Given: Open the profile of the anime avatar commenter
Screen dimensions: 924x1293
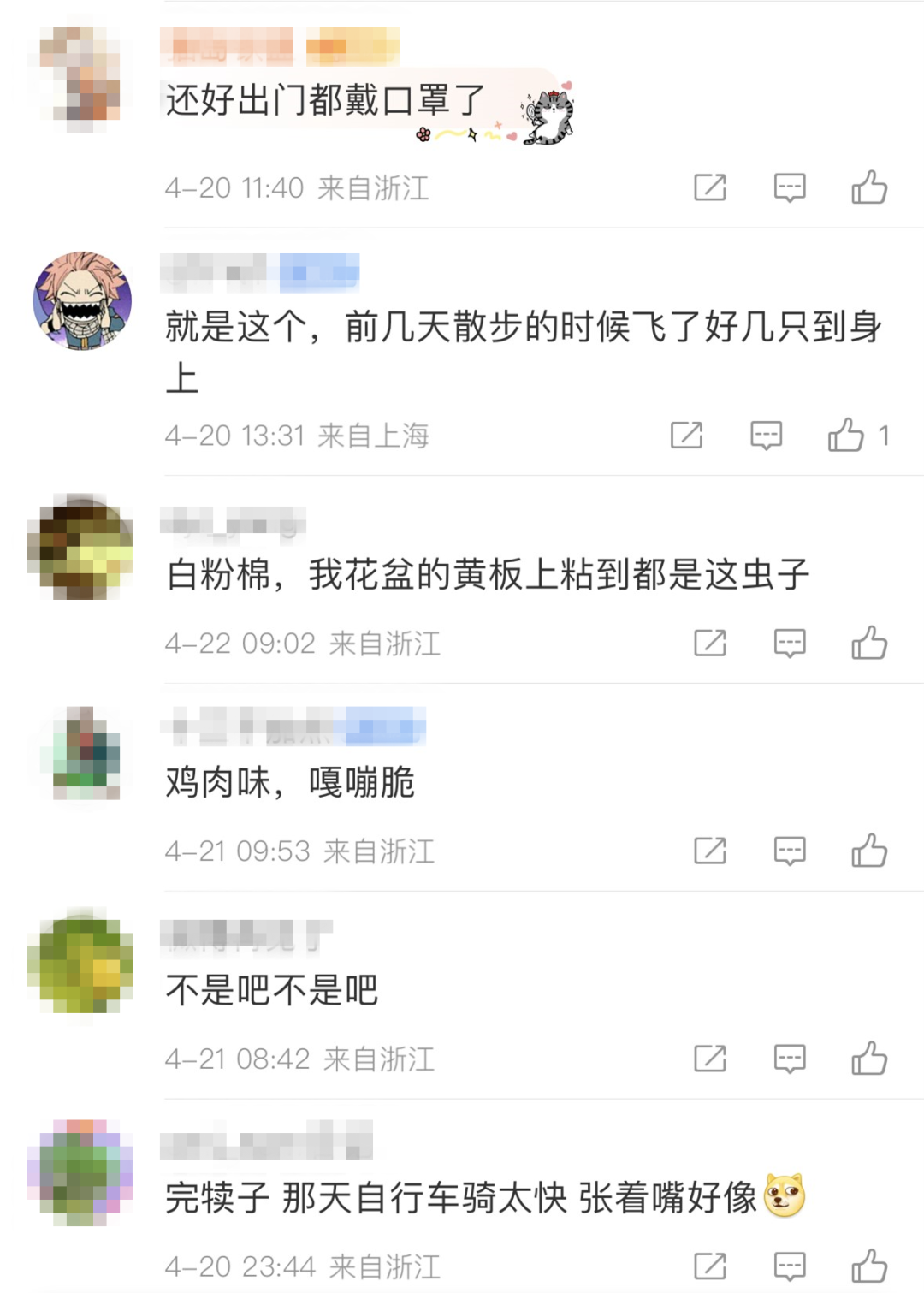Looking at the screenshot, I should pyautogui.click(x=82, y=300).
